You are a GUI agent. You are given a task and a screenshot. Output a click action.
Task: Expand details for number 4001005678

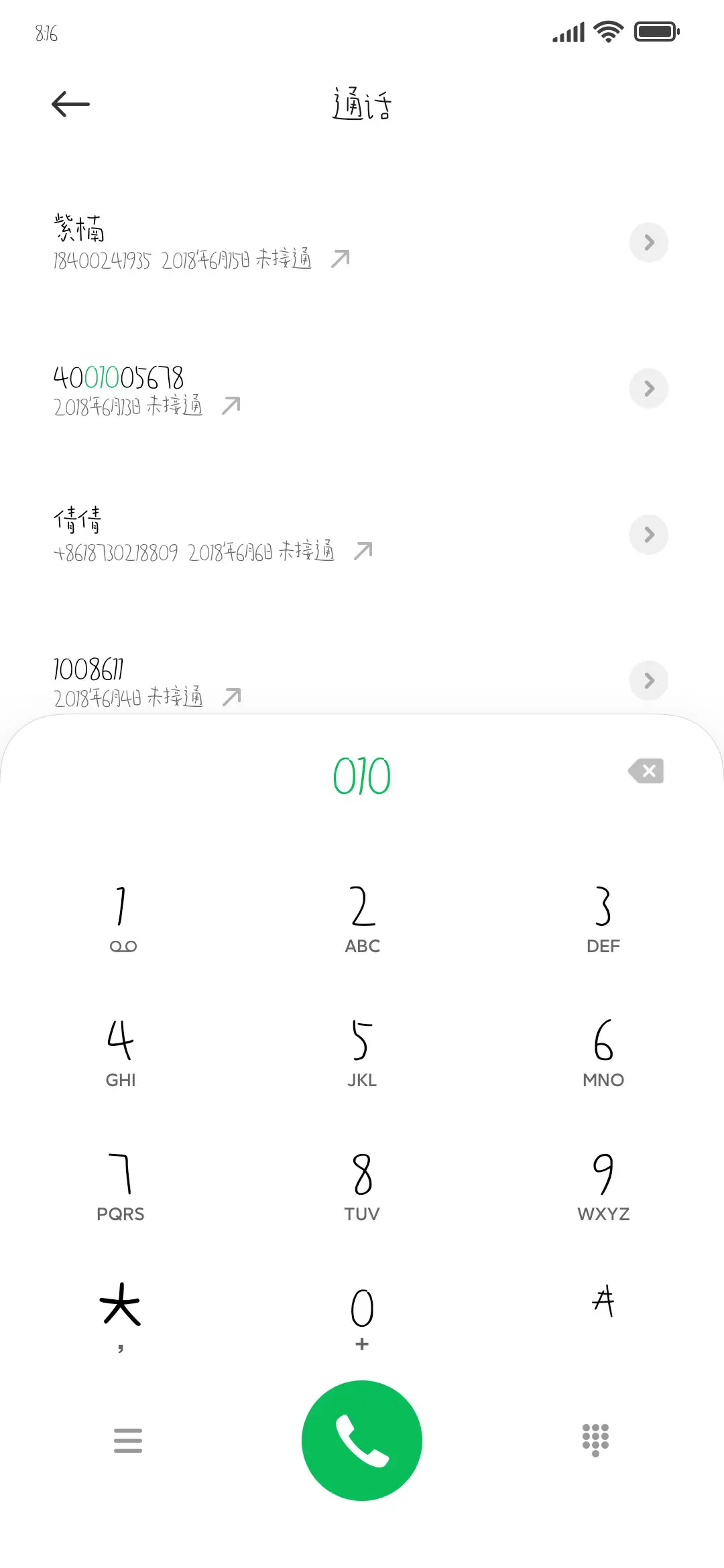pos(648,389)
